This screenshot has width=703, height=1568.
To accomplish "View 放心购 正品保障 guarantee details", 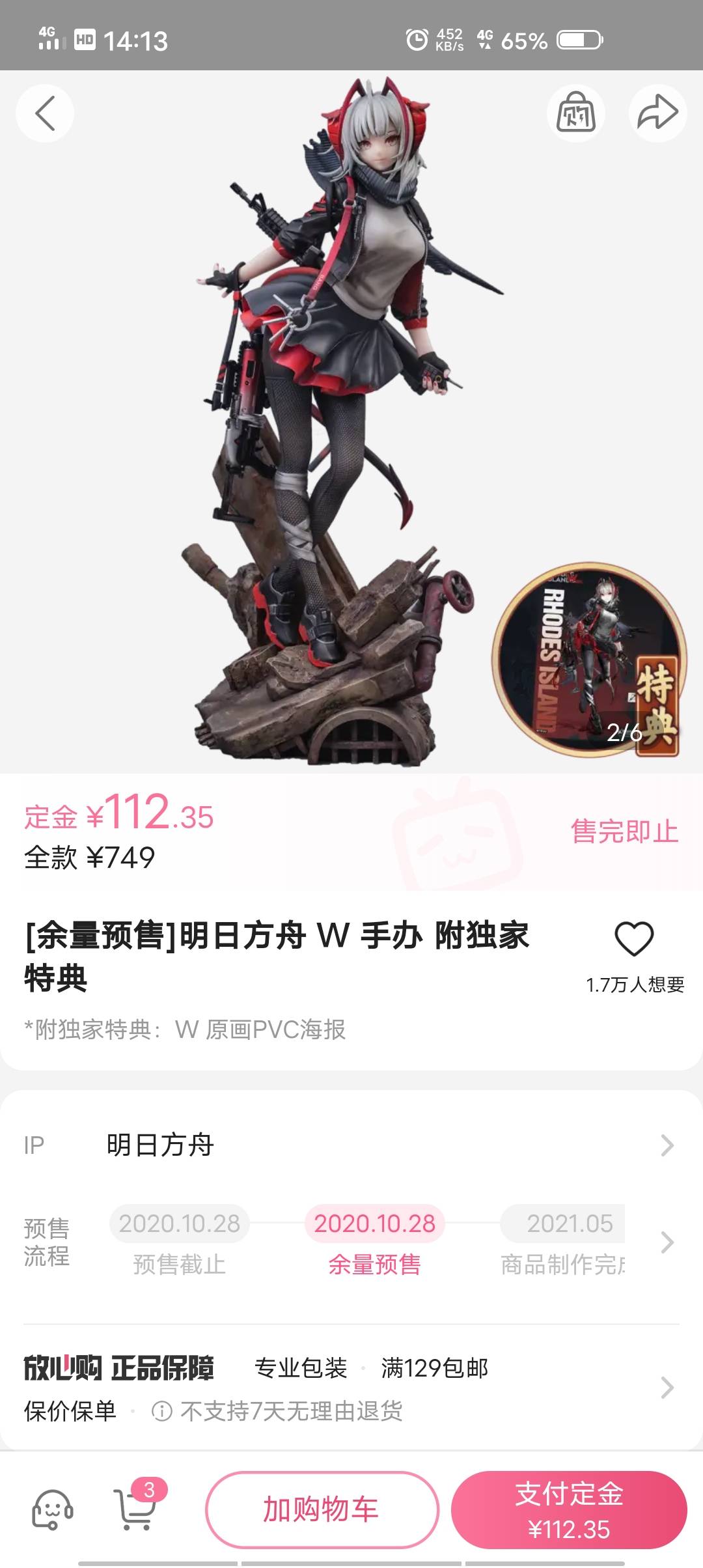I will pyautogui.click(x=351, y=1387).
